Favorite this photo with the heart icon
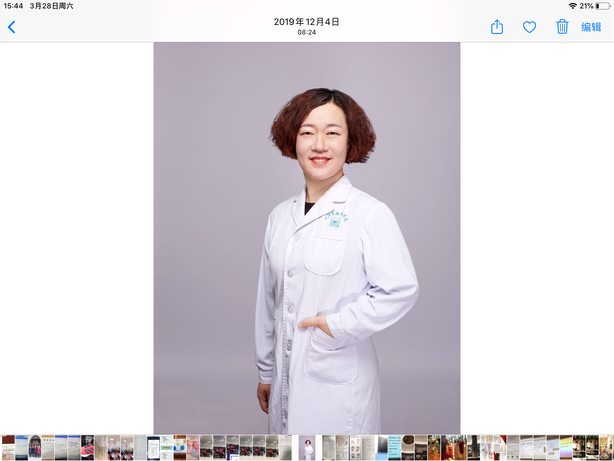This screenshot has width=614, height=461. coord(530,27)
